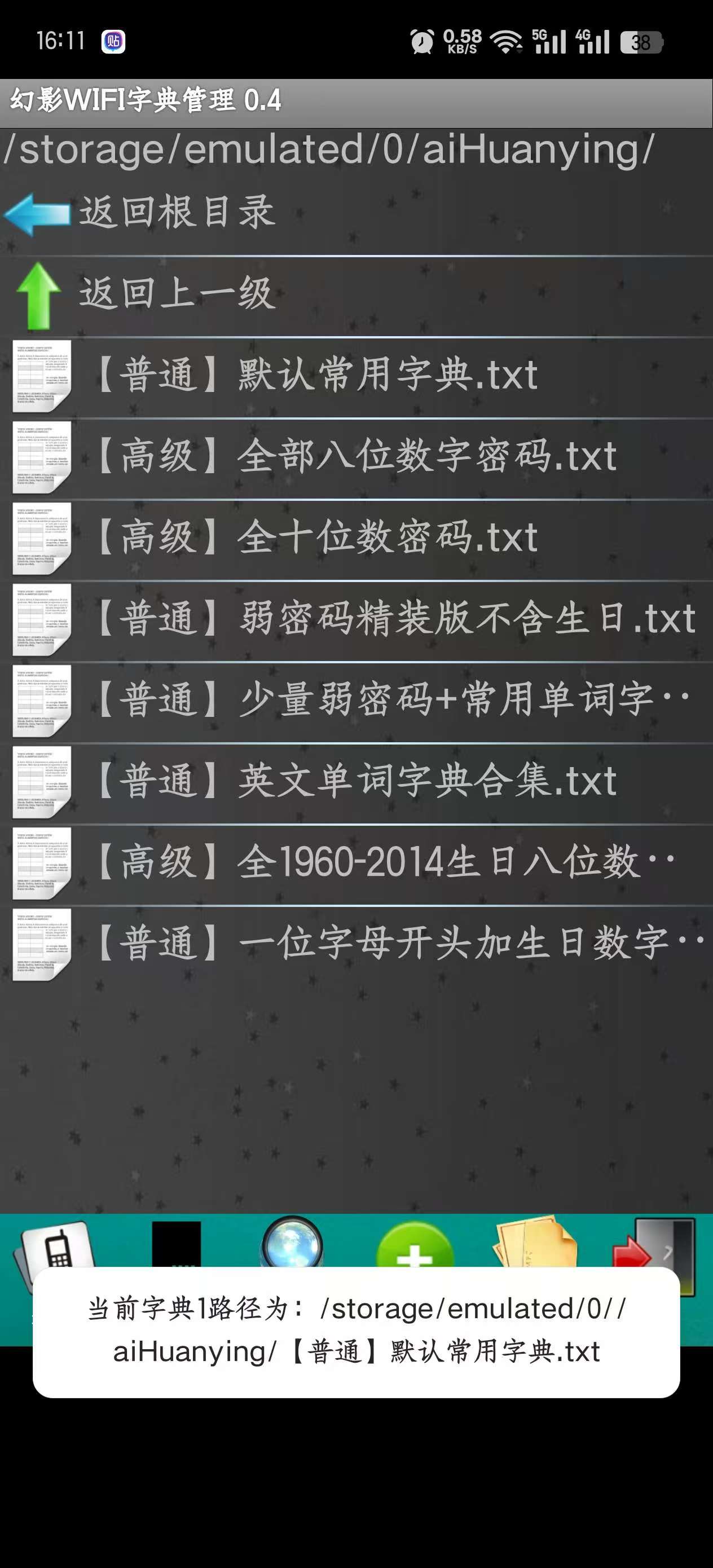Tap the black square toolbar icon

pos(176,1243)
